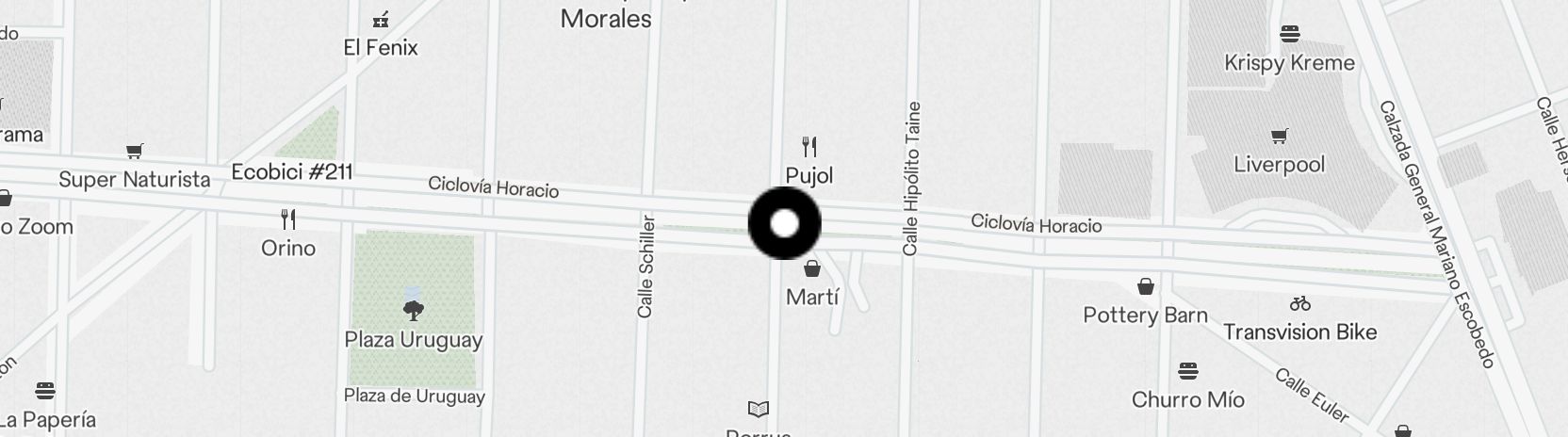The height and width of the screenshot is (437, 1568).
Task: Select the Super Naturista marker
Action: pos(135,152)
